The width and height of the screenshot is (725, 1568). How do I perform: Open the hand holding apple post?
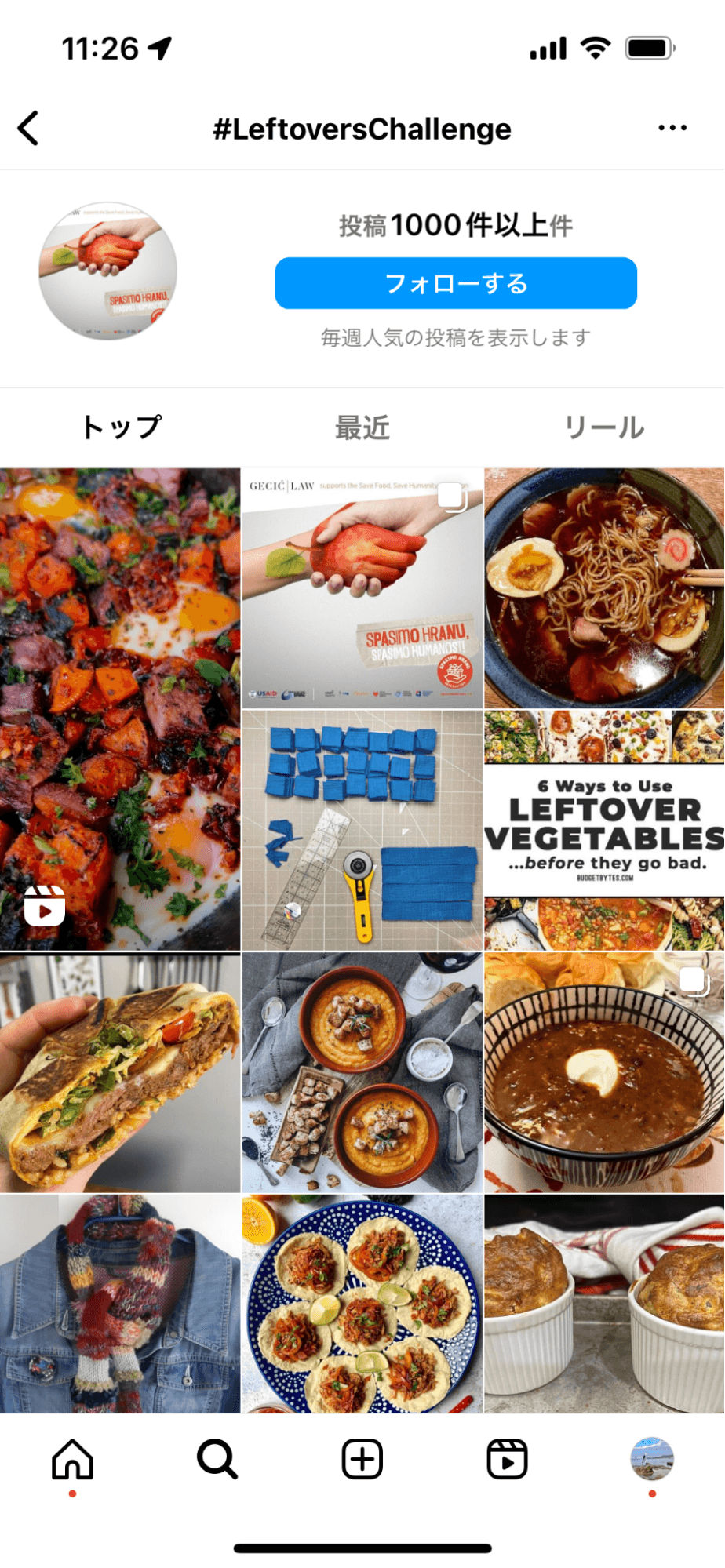[362, 588]
